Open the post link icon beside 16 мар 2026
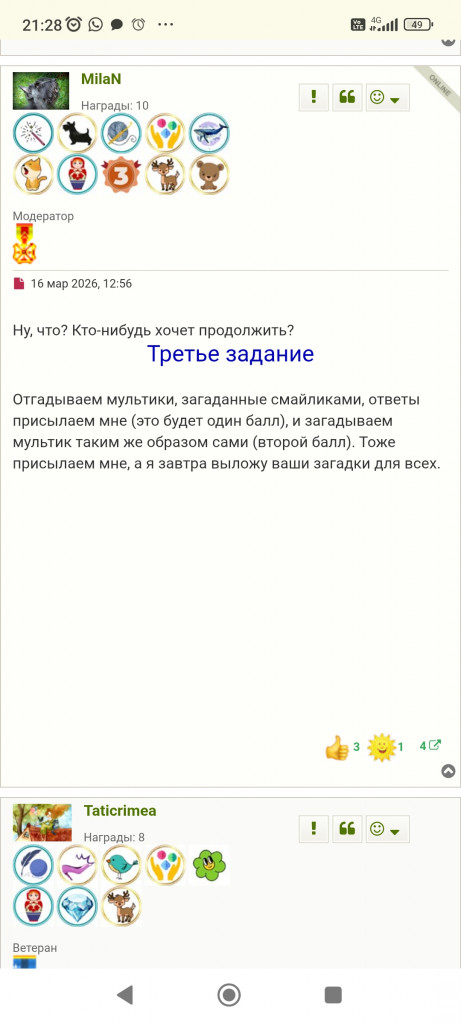This screenshot has width=461, height=1024. pos(19,283)
